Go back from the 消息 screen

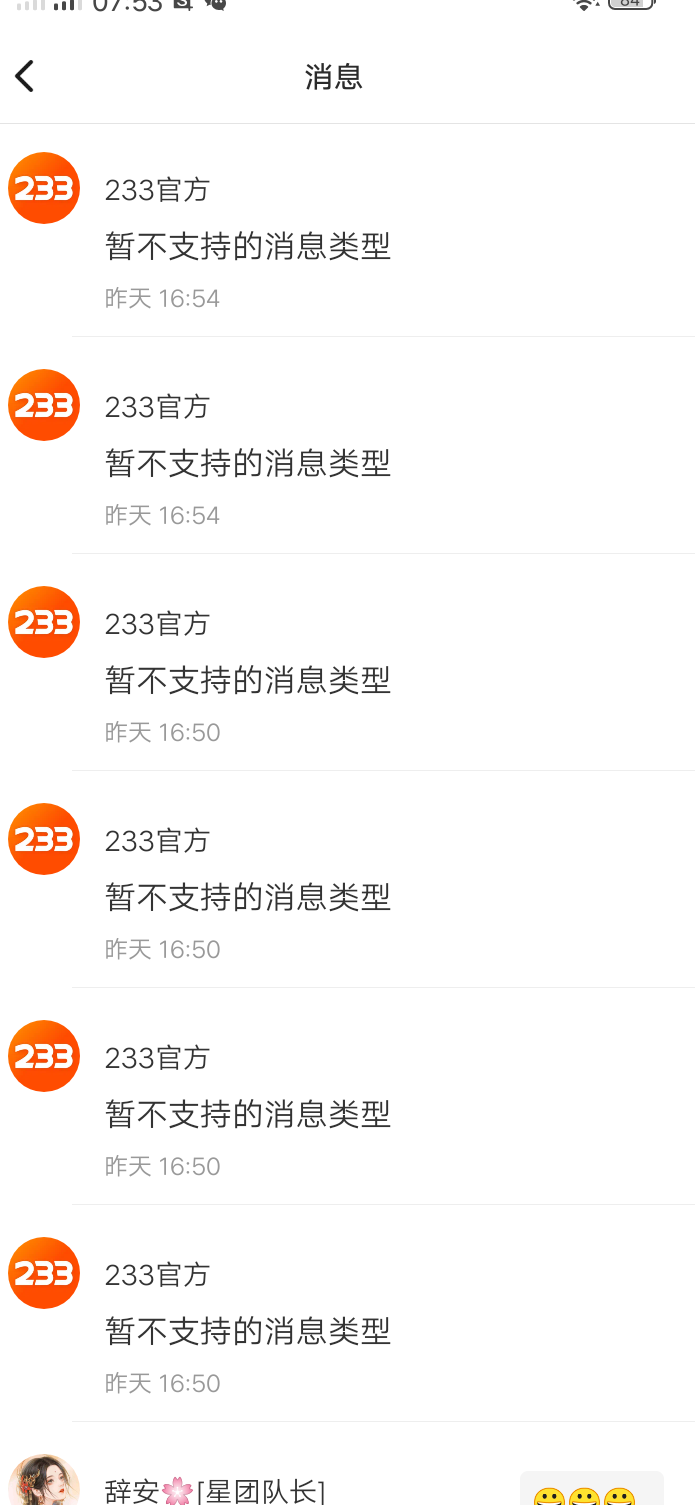point(25,76)
